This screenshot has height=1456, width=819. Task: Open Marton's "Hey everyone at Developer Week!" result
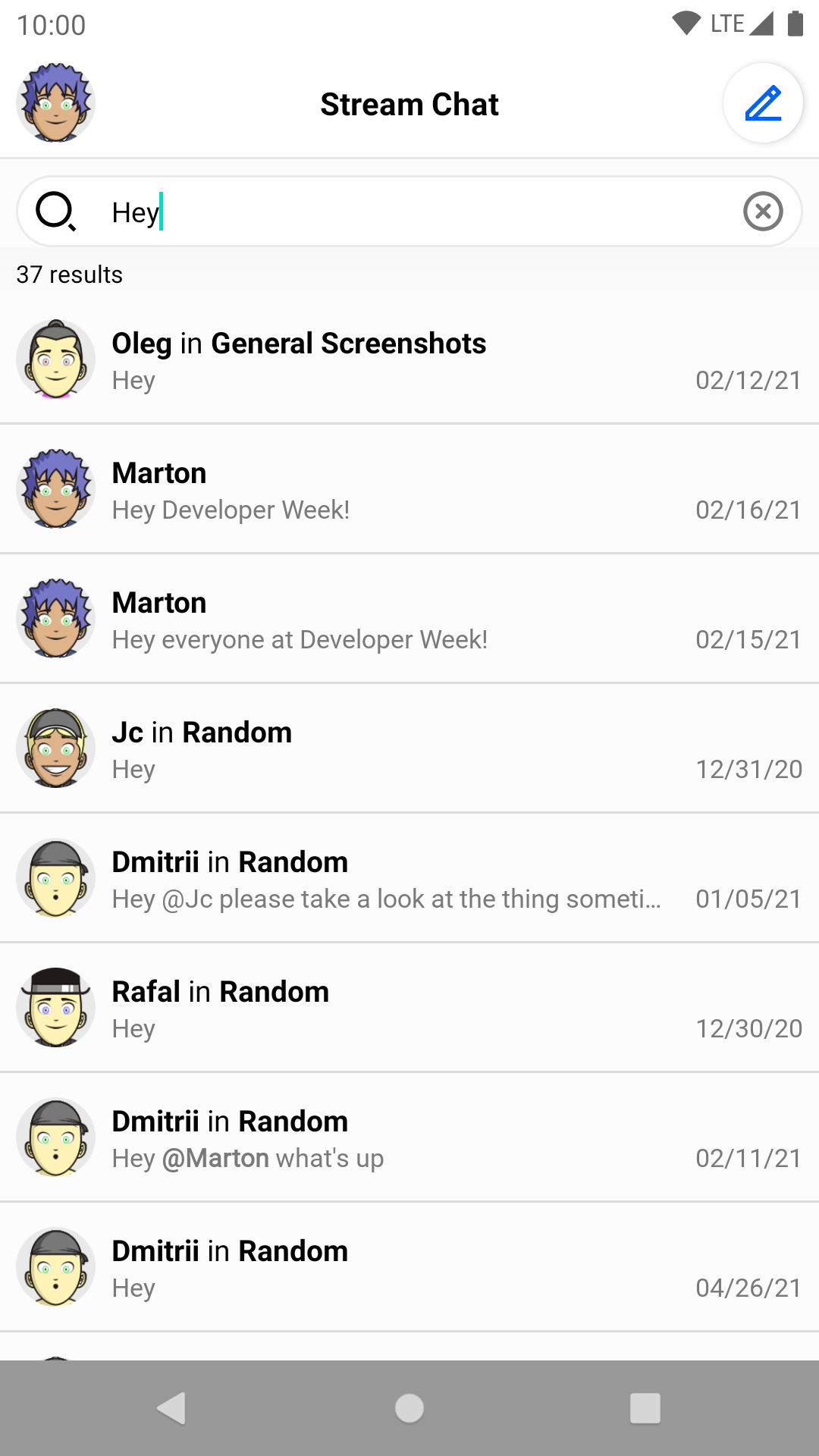409,620
